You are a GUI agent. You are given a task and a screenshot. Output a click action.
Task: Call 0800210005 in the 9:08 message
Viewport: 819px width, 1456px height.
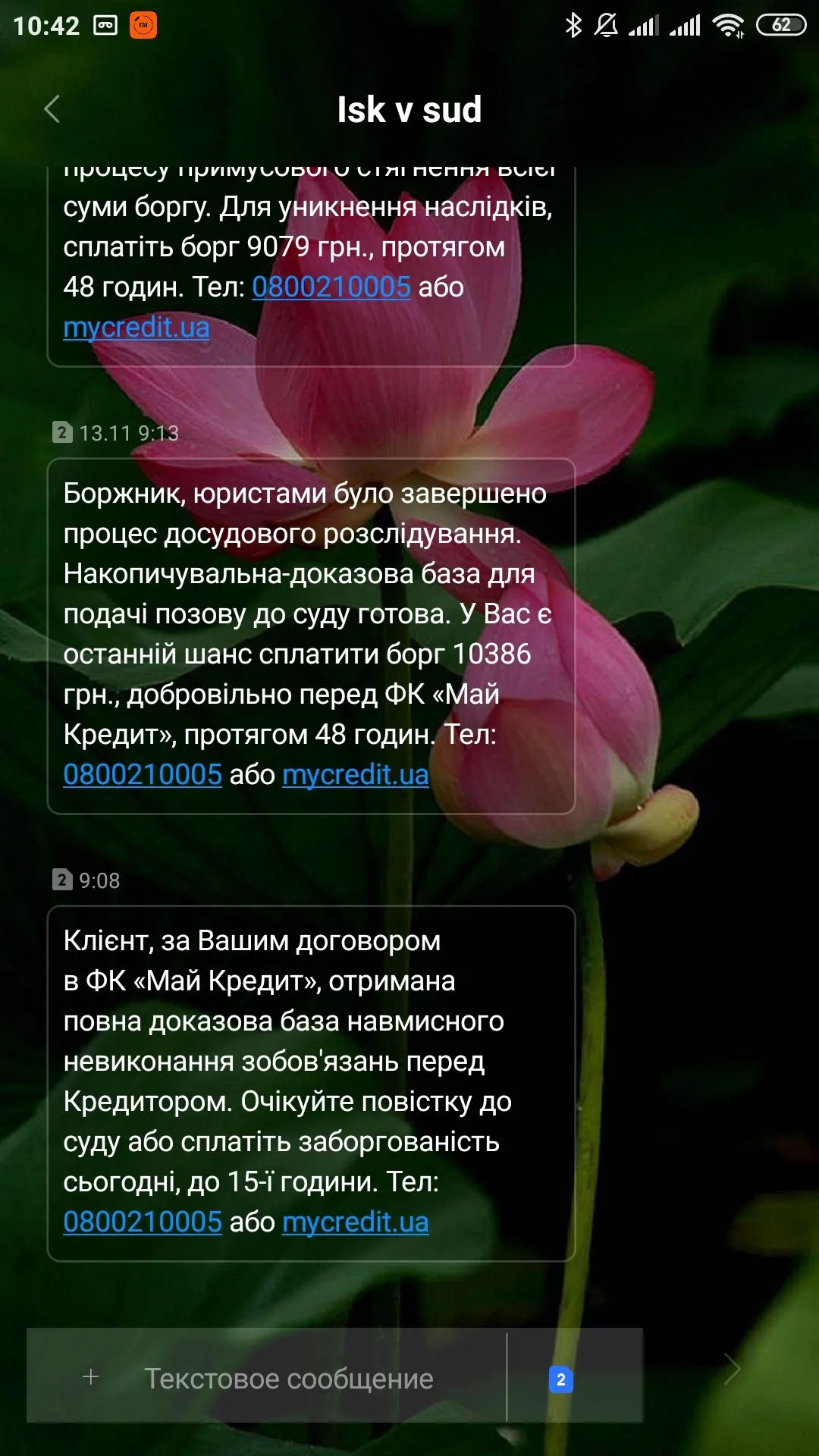click(143, 1222)
